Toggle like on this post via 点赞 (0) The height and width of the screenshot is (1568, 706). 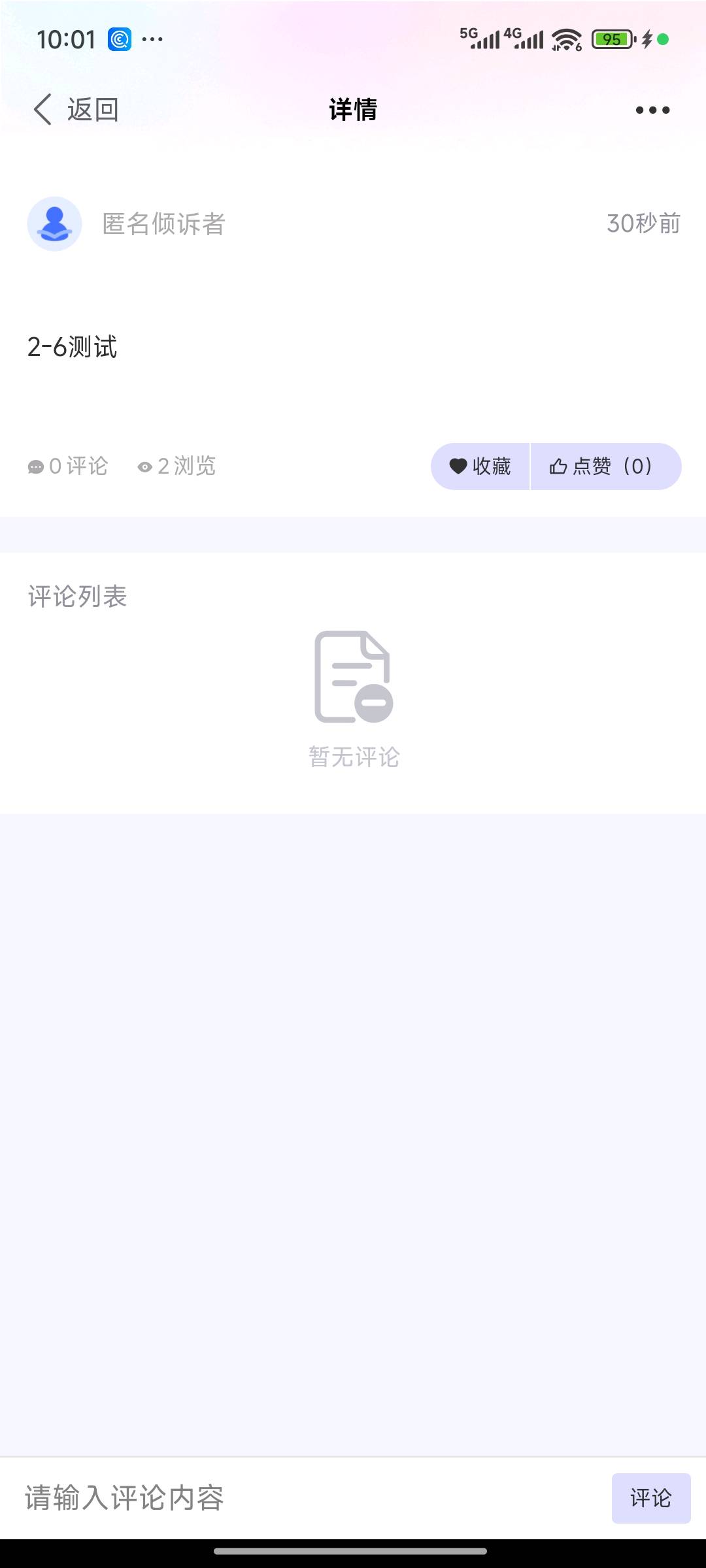(605, 466)
